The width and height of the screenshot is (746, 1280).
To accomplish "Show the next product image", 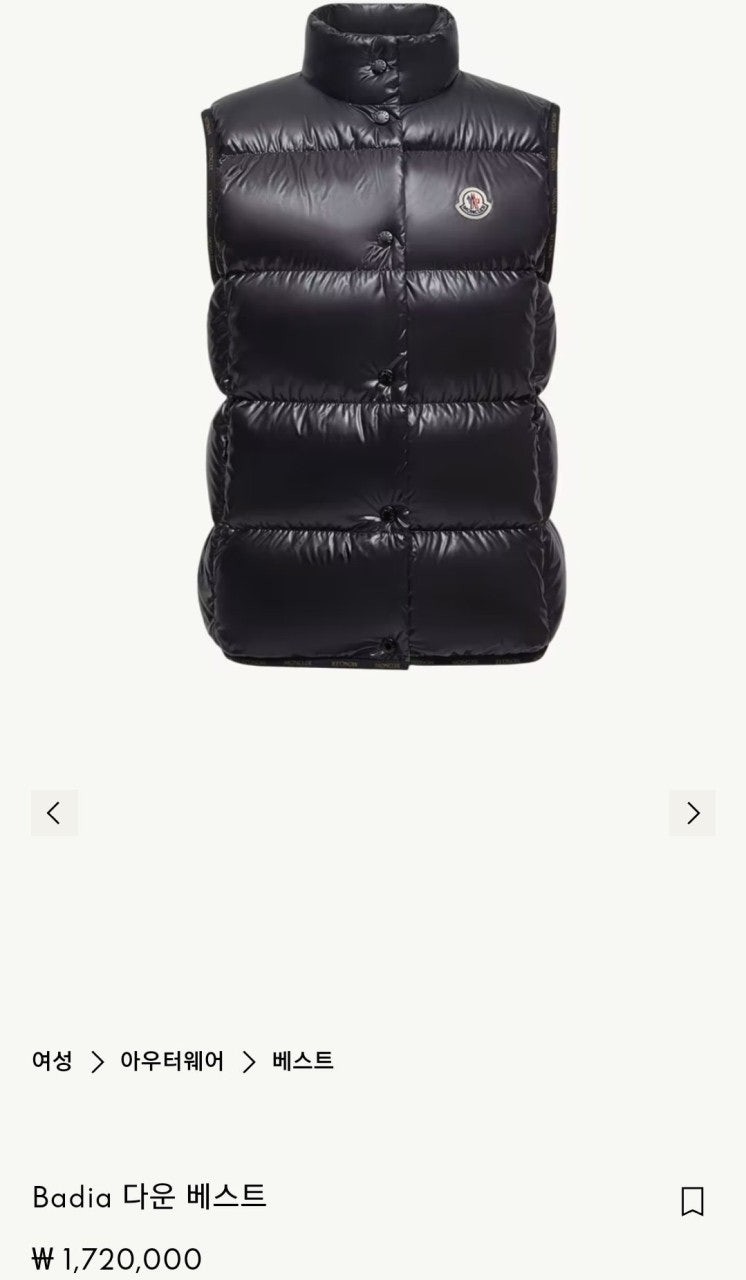I will (x=692, y=813).
